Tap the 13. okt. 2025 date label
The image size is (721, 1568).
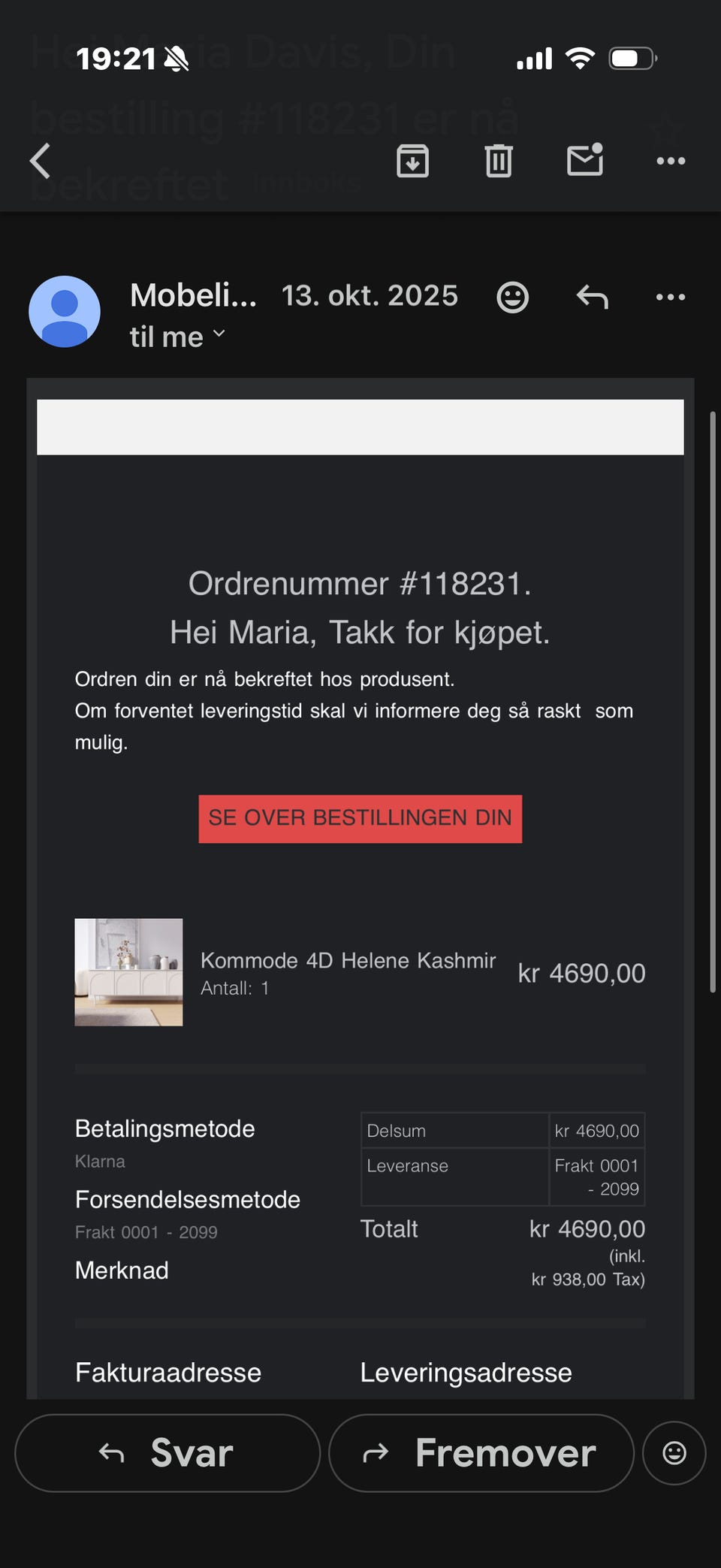(371, 295)
